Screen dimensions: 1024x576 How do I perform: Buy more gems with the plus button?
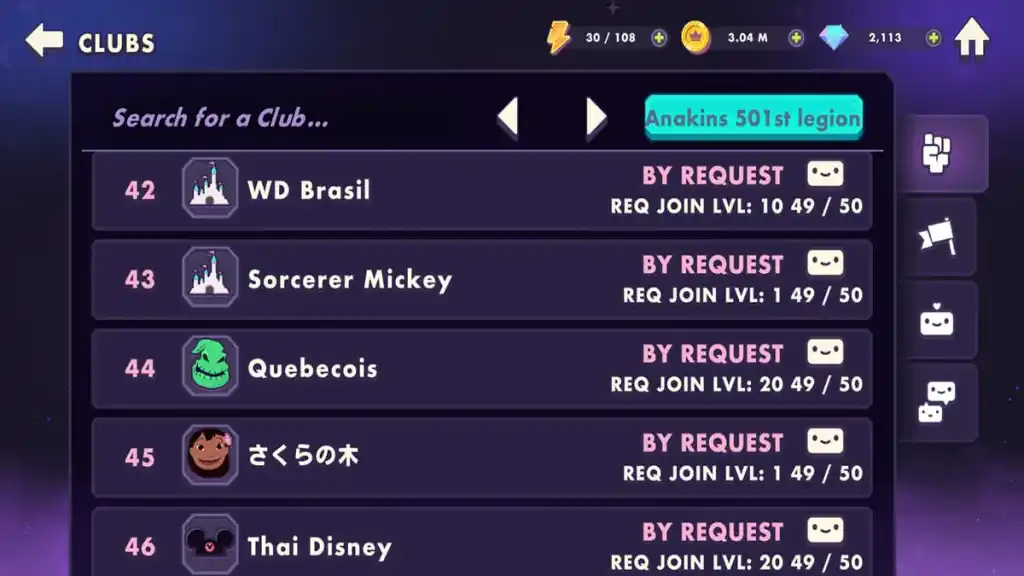point(932,38)
